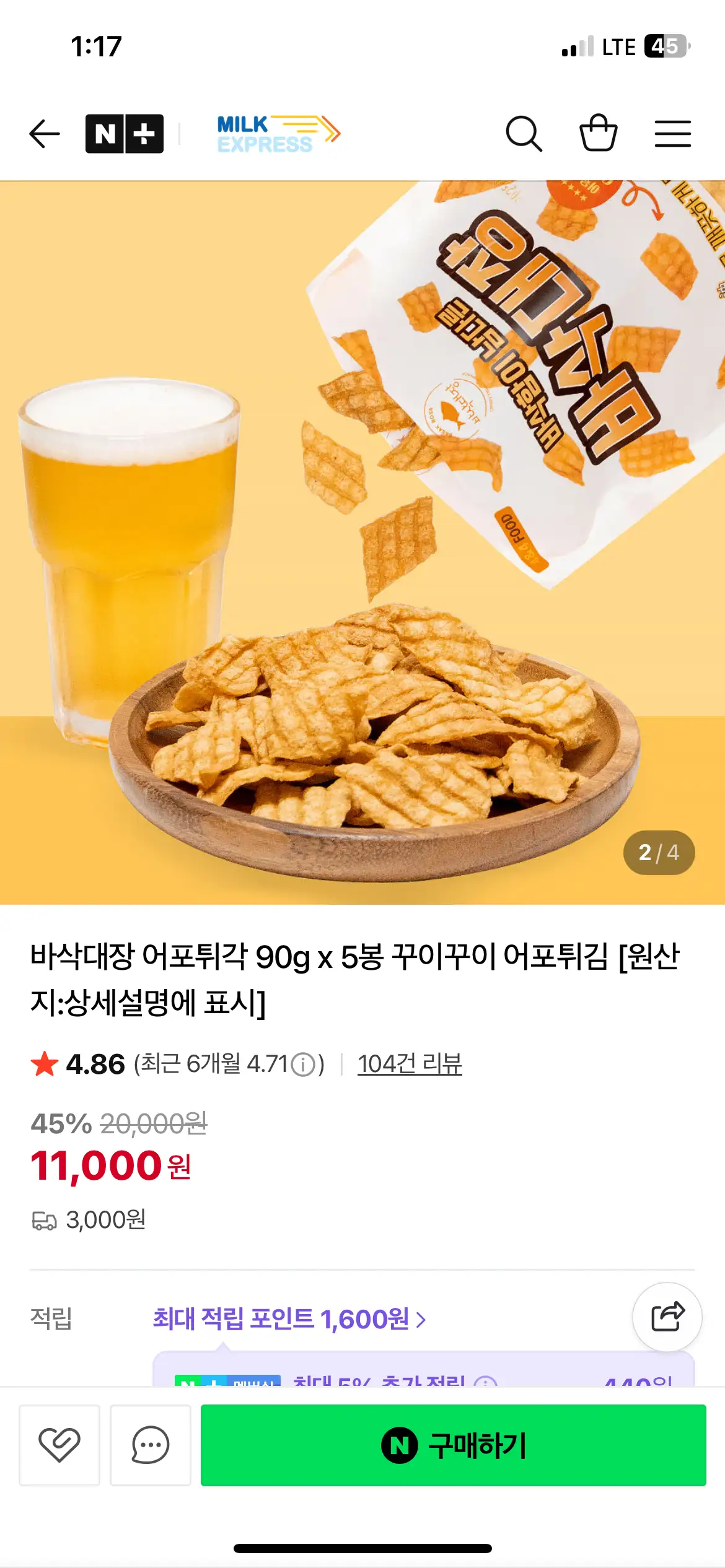Expand 최대 적립 포인트 1,600원 details
Image resolution: width=725 pixels, height=1568 pixels.
click(289, 1319)
